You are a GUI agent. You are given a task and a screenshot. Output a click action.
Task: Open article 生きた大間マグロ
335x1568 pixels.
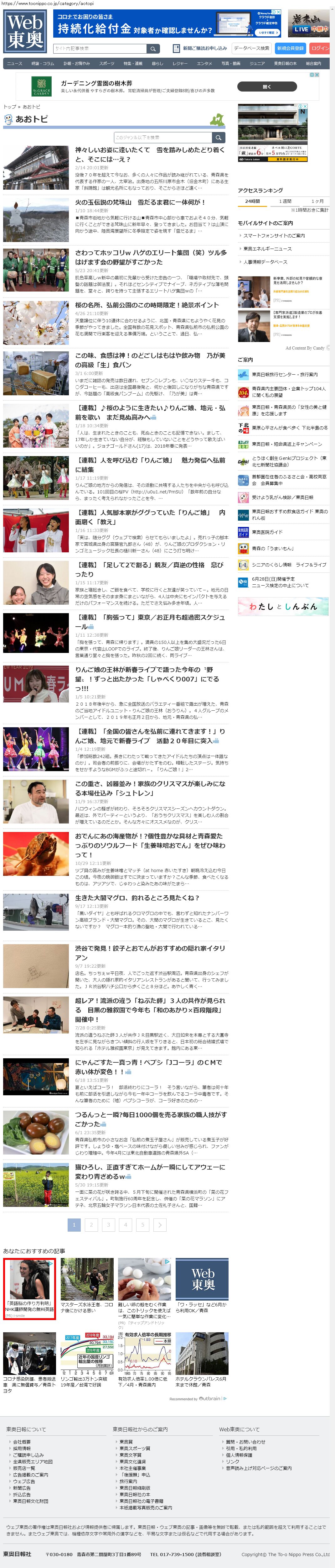point(137,898)
